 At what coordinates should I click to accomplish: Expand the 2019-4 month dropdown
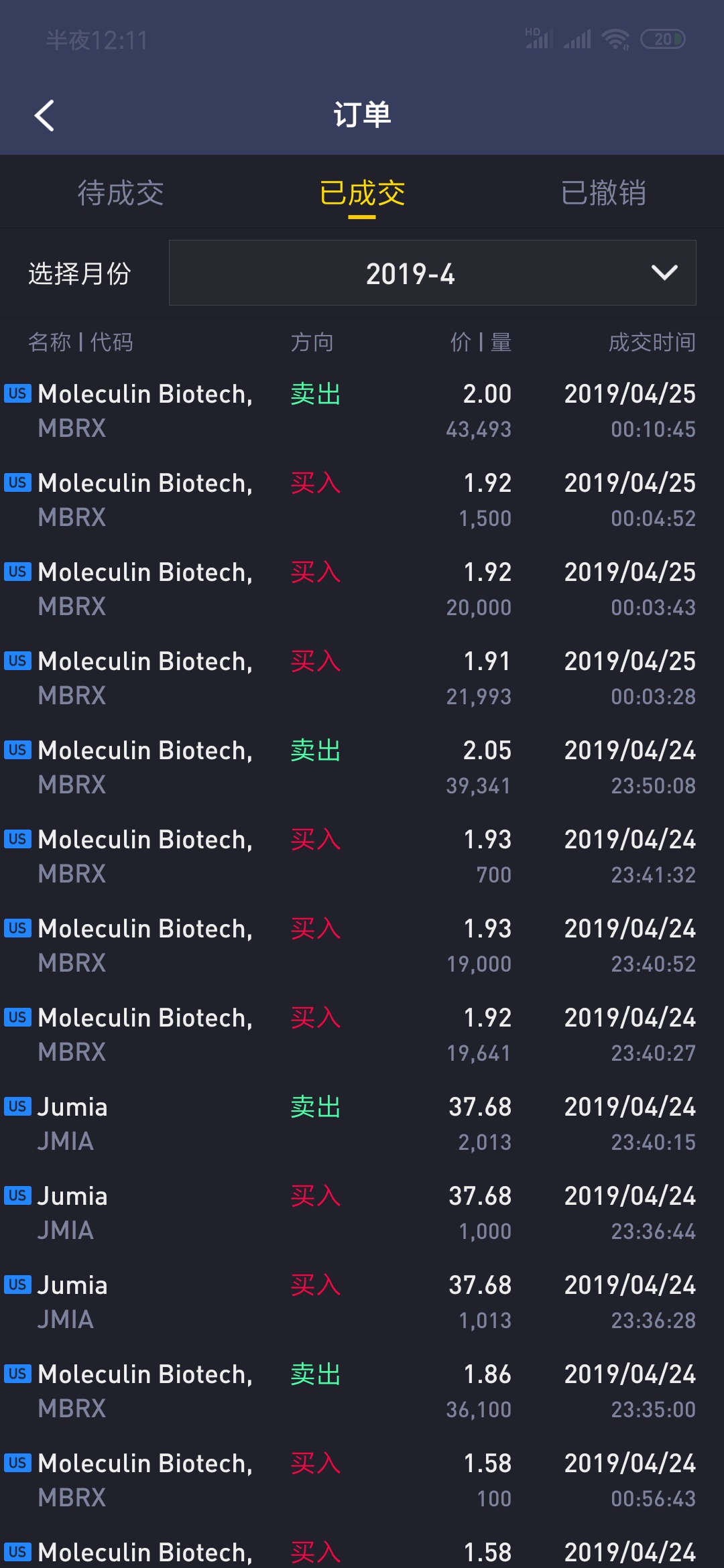[x=432, y=273]
